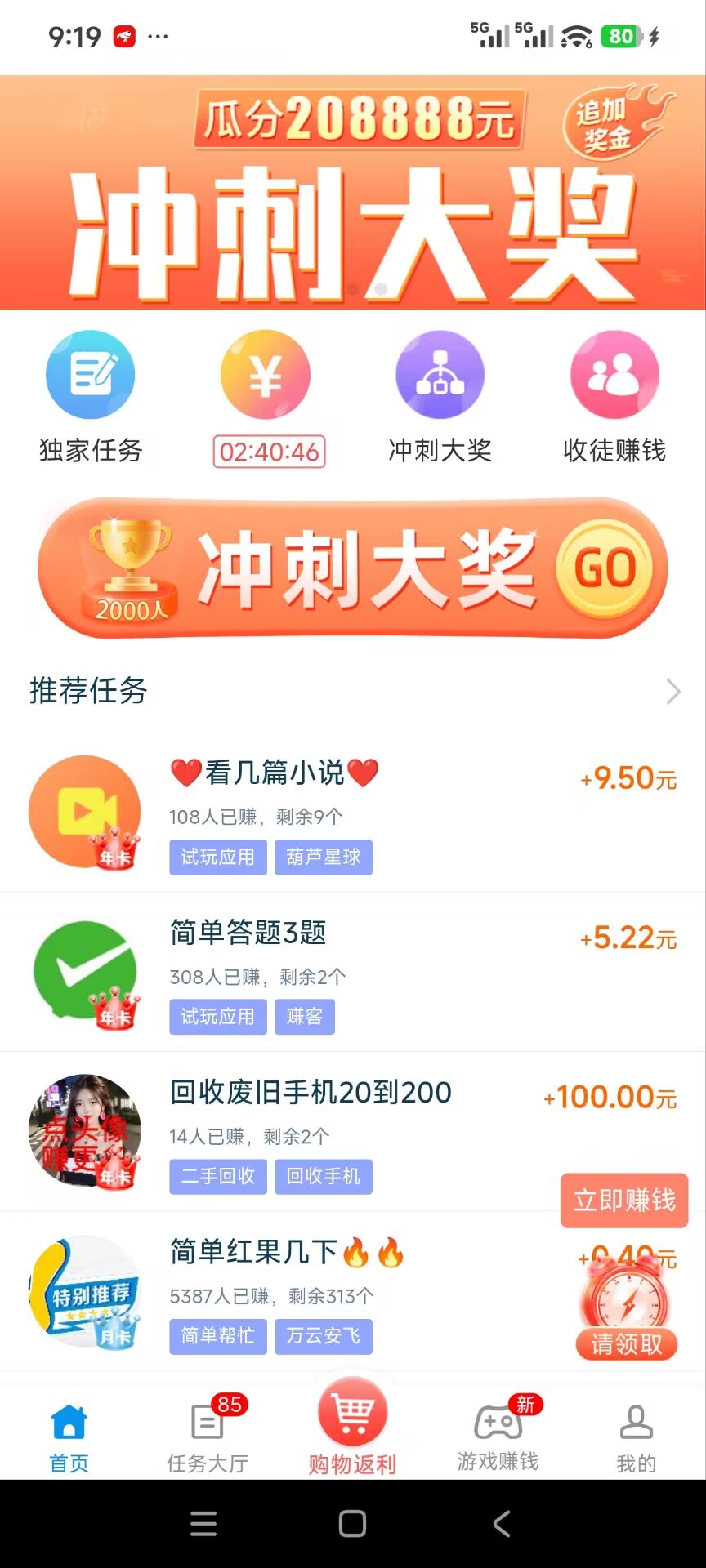Expand 推荐任务 with the right arrow chevron
Viewport: 706px width, 1568px height.
click(672, 690)
